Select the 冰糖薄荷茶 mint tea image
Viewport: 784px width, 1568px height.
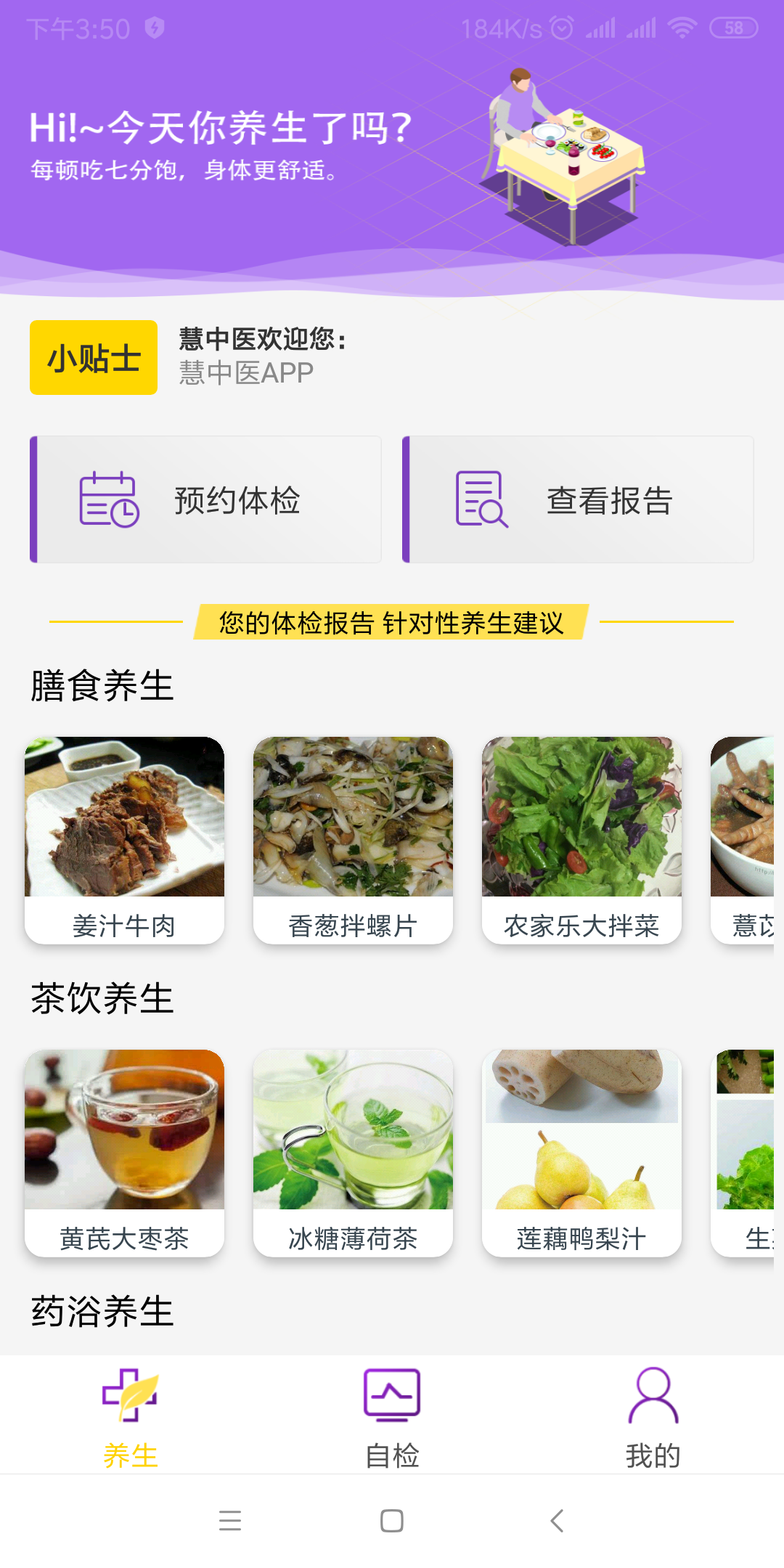pyautogui.click(x=353, y=1130)
